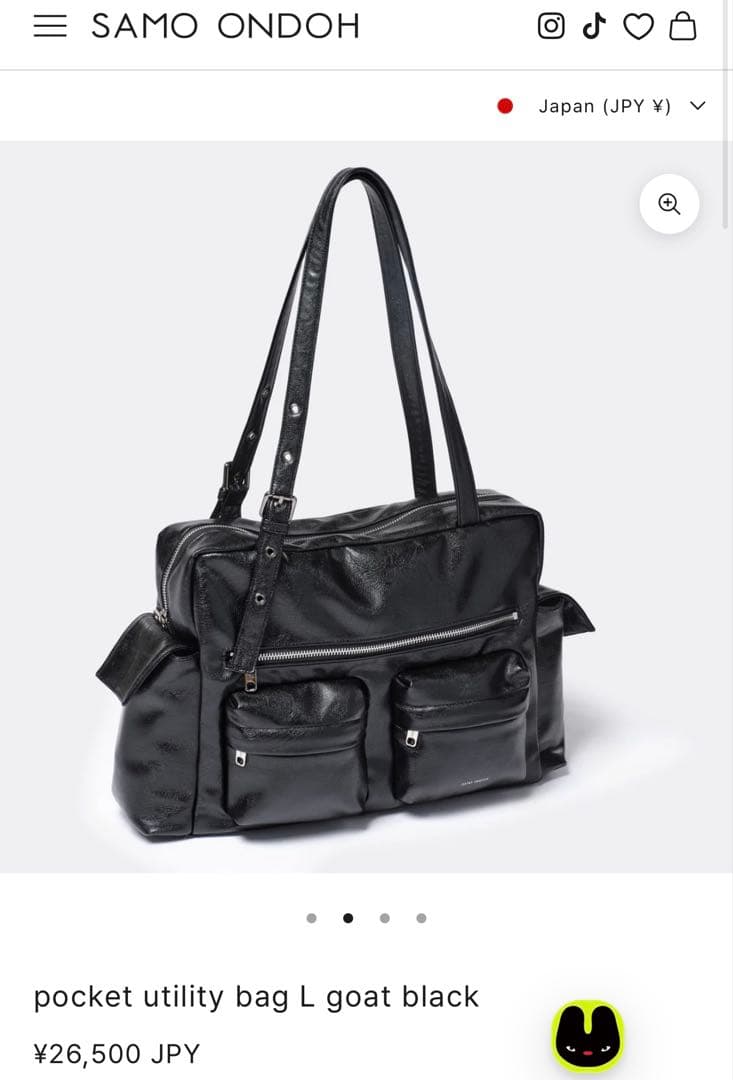Click the red dot flag icon
Screen dimensions: 733x1080
click(x=506, y=105)
